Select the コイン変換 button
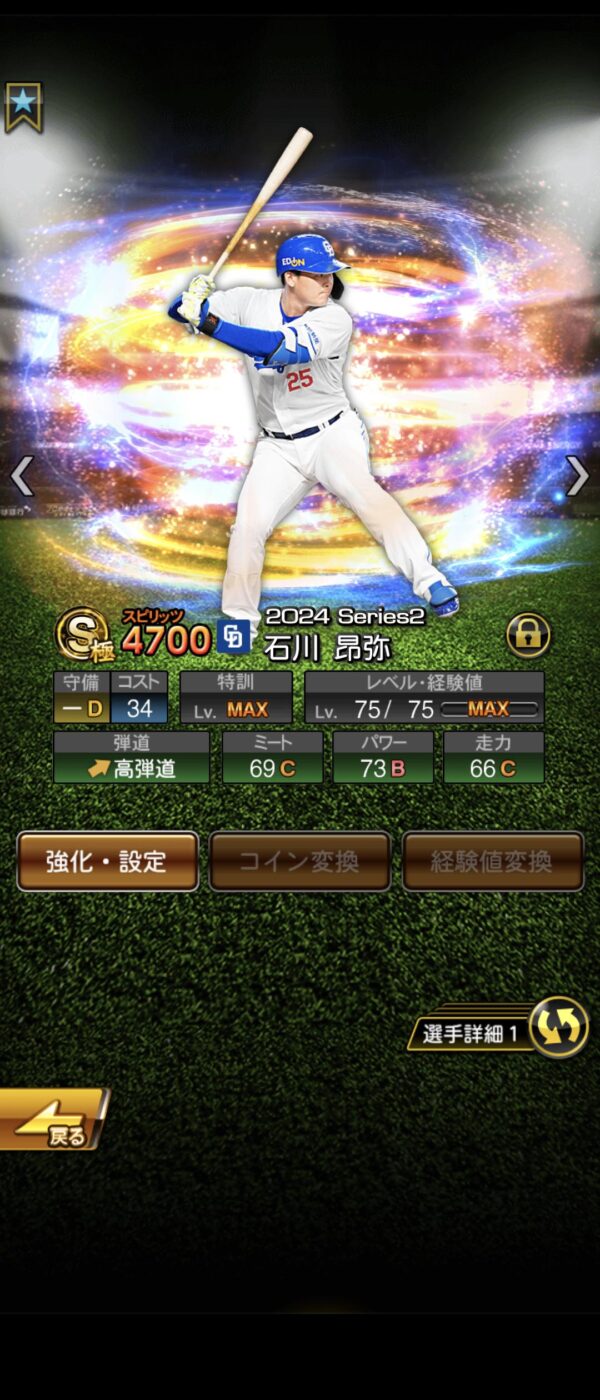The width and height of the screenshot is (600, 1400). point(300,861)
